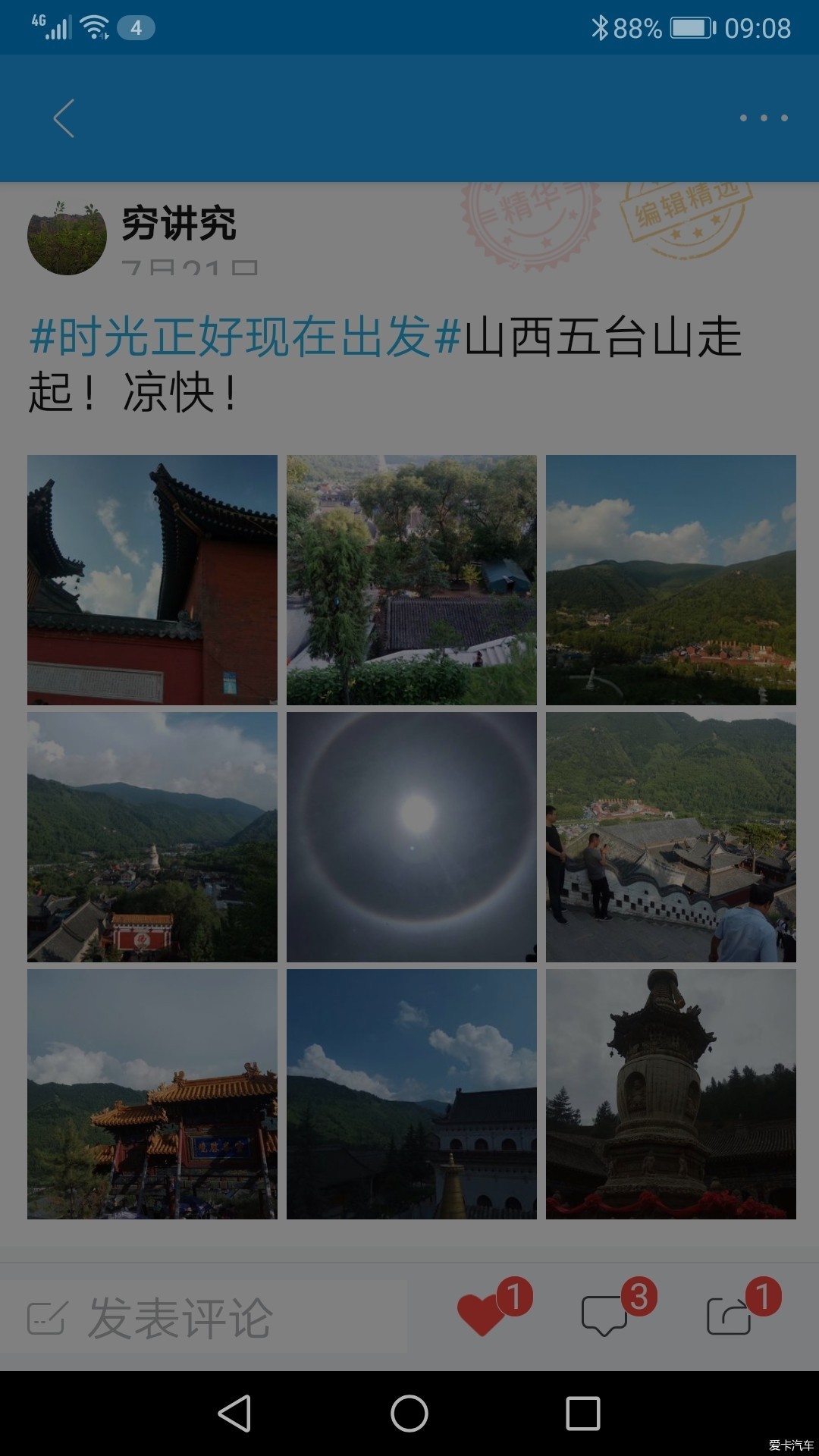Open the red temple roof photo
Image resolution: width=819 pixels, height=1456 pixels.
coord(152,580)
